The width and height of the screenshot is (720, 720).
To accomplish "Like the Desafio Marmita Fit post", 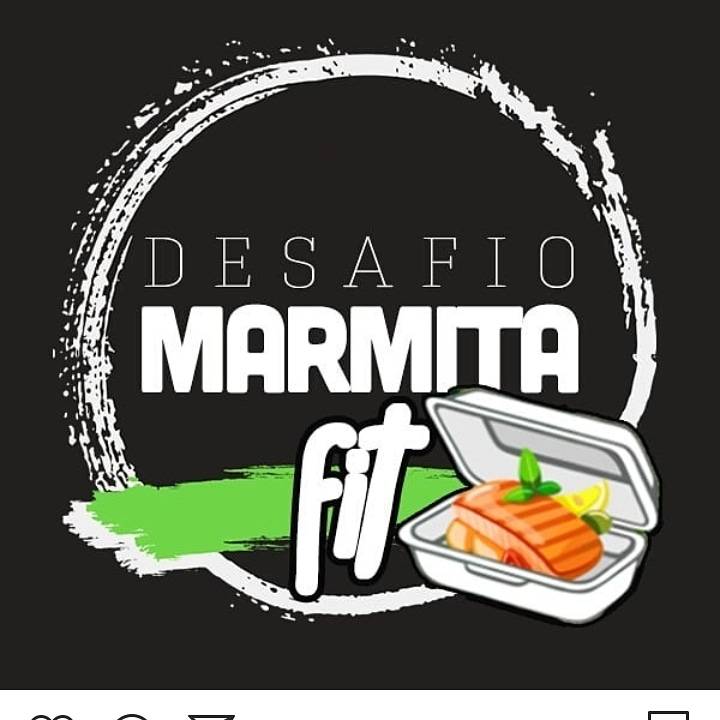I will pyautogui.click(x=52, y=715).
